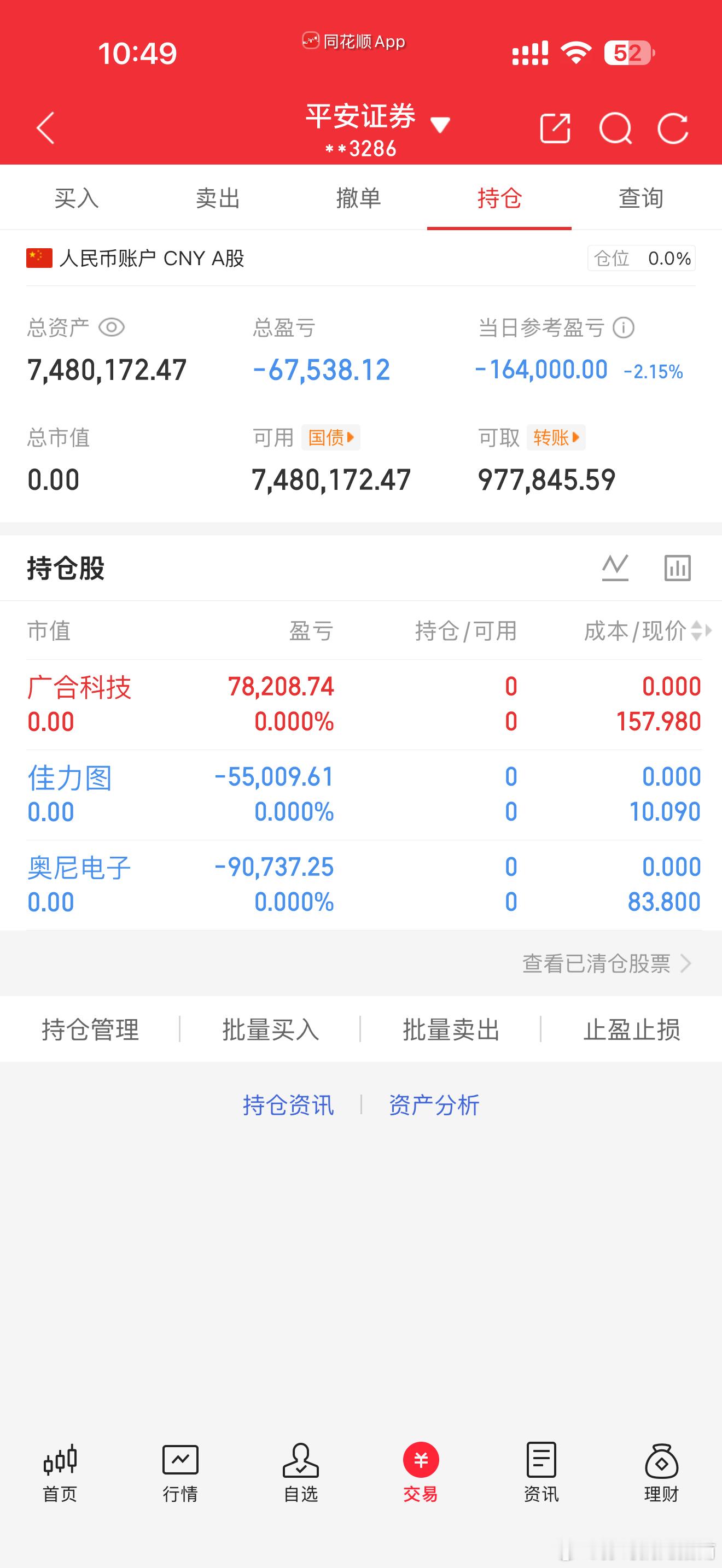Switch holdings to line chart view

615,567
